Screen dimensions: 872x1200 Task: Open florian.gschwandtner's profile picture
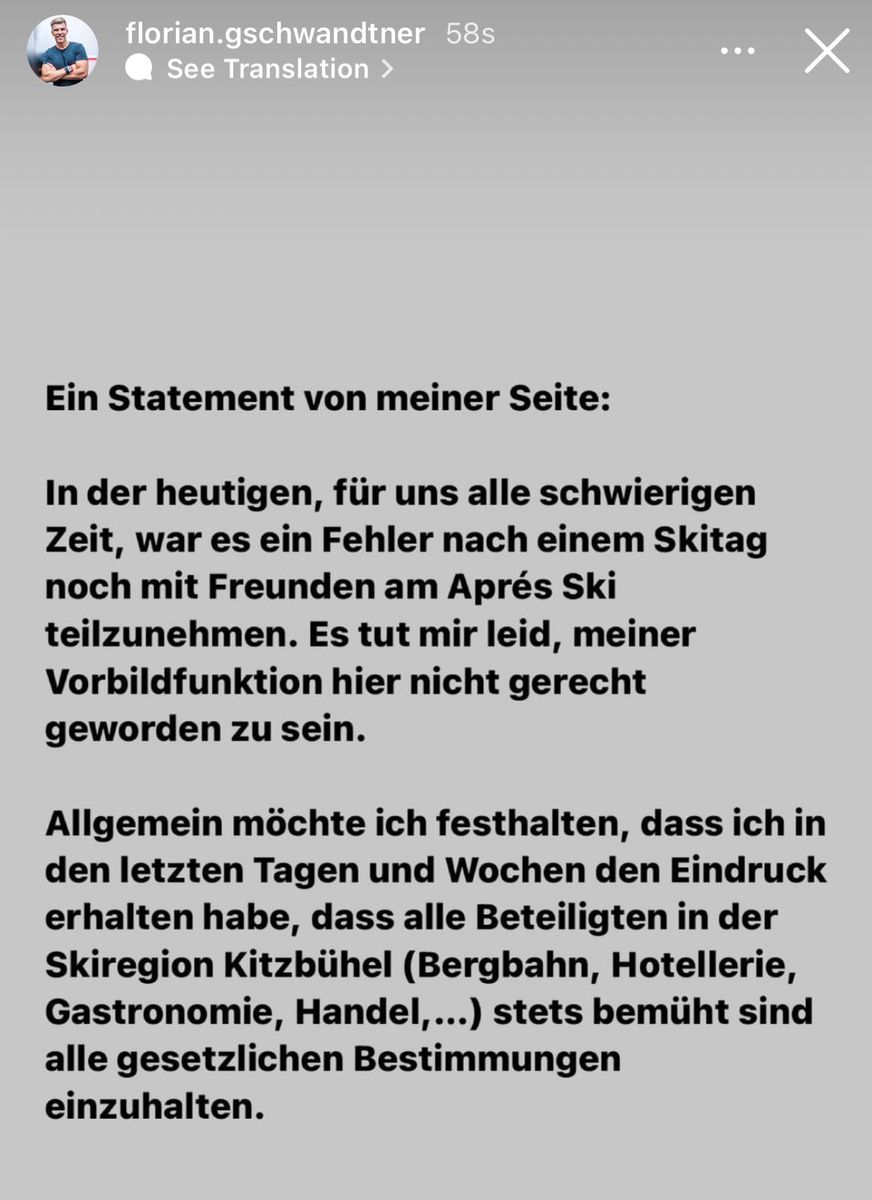[x=62, y=51]
